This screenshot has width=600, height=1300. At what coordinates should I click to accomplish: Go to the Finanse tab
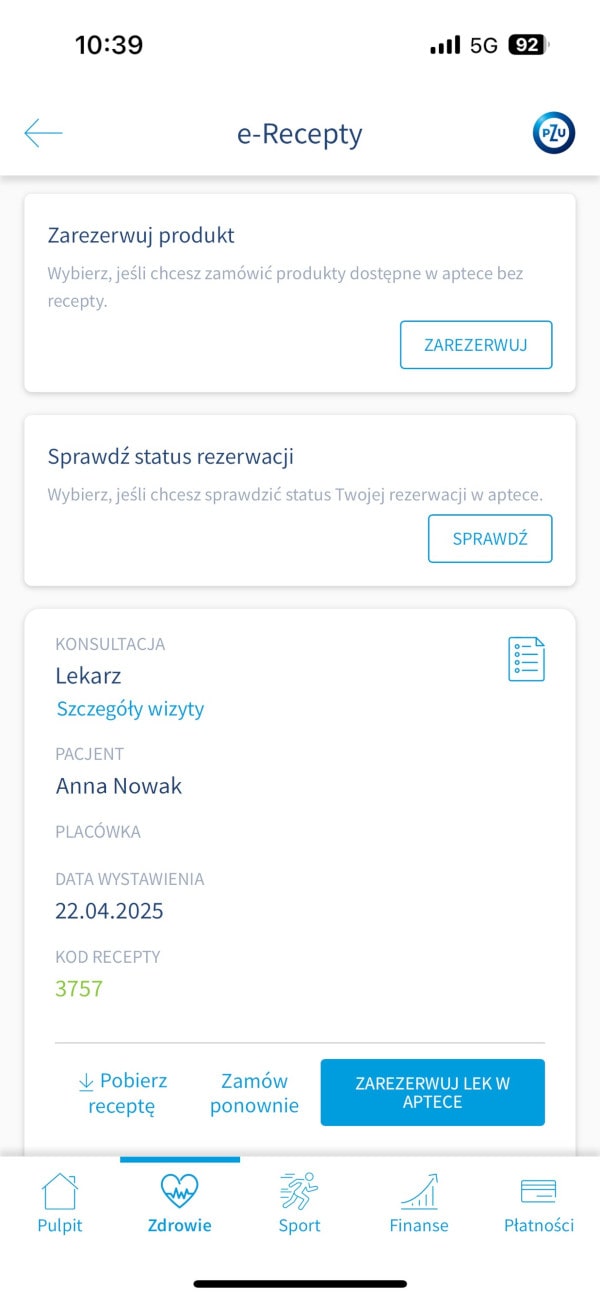pos(419,1203)
